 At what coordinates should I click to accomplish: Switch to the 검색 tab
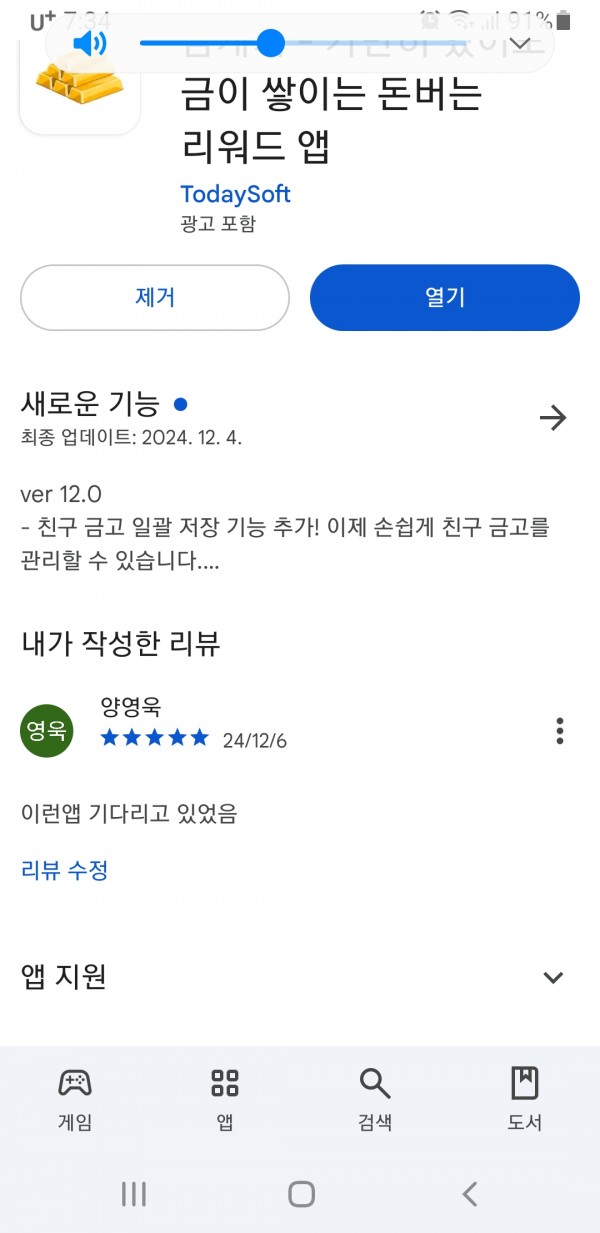pos(375,1098)
